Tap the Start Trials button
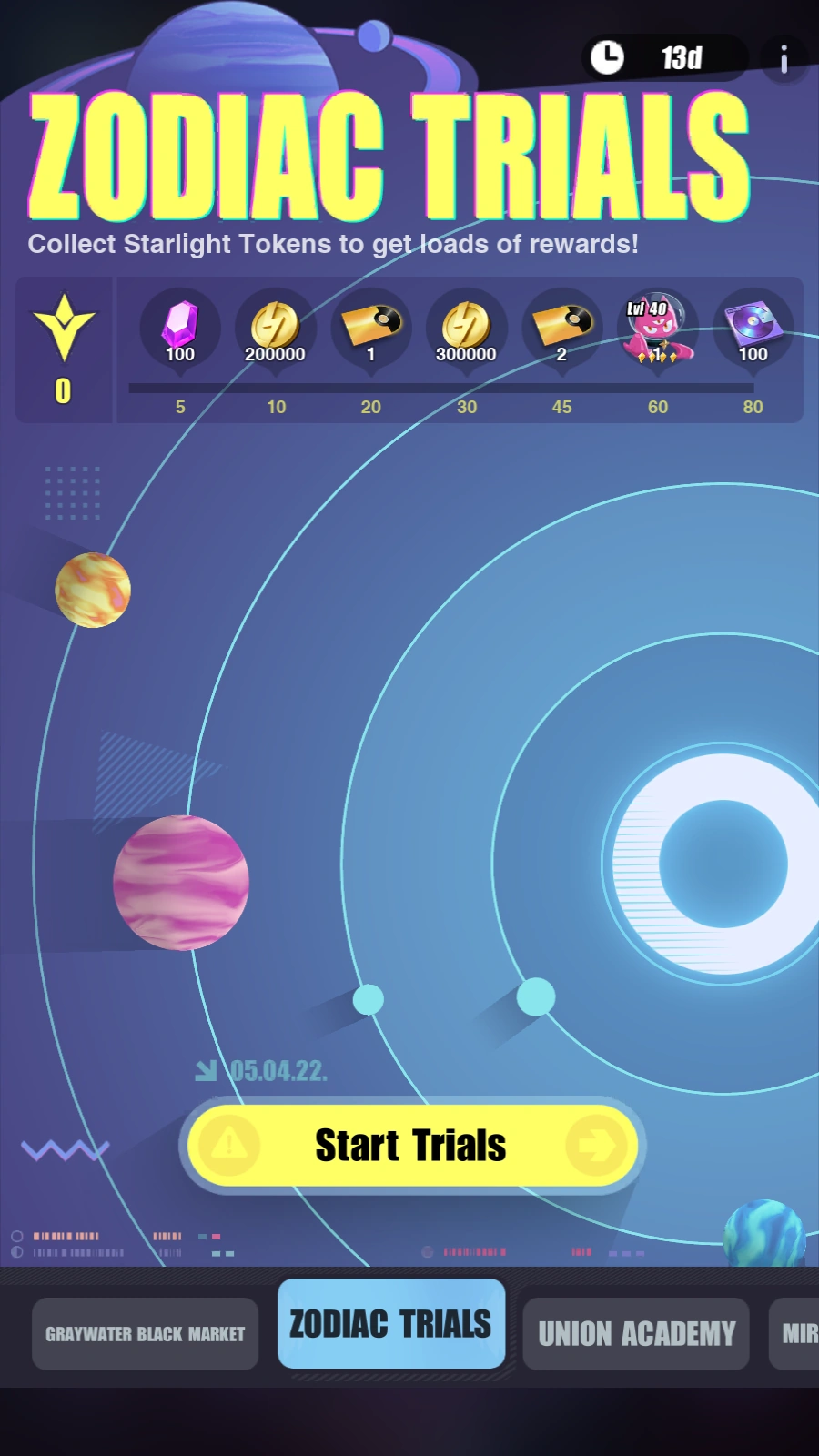 click(x=412, y=1146)
